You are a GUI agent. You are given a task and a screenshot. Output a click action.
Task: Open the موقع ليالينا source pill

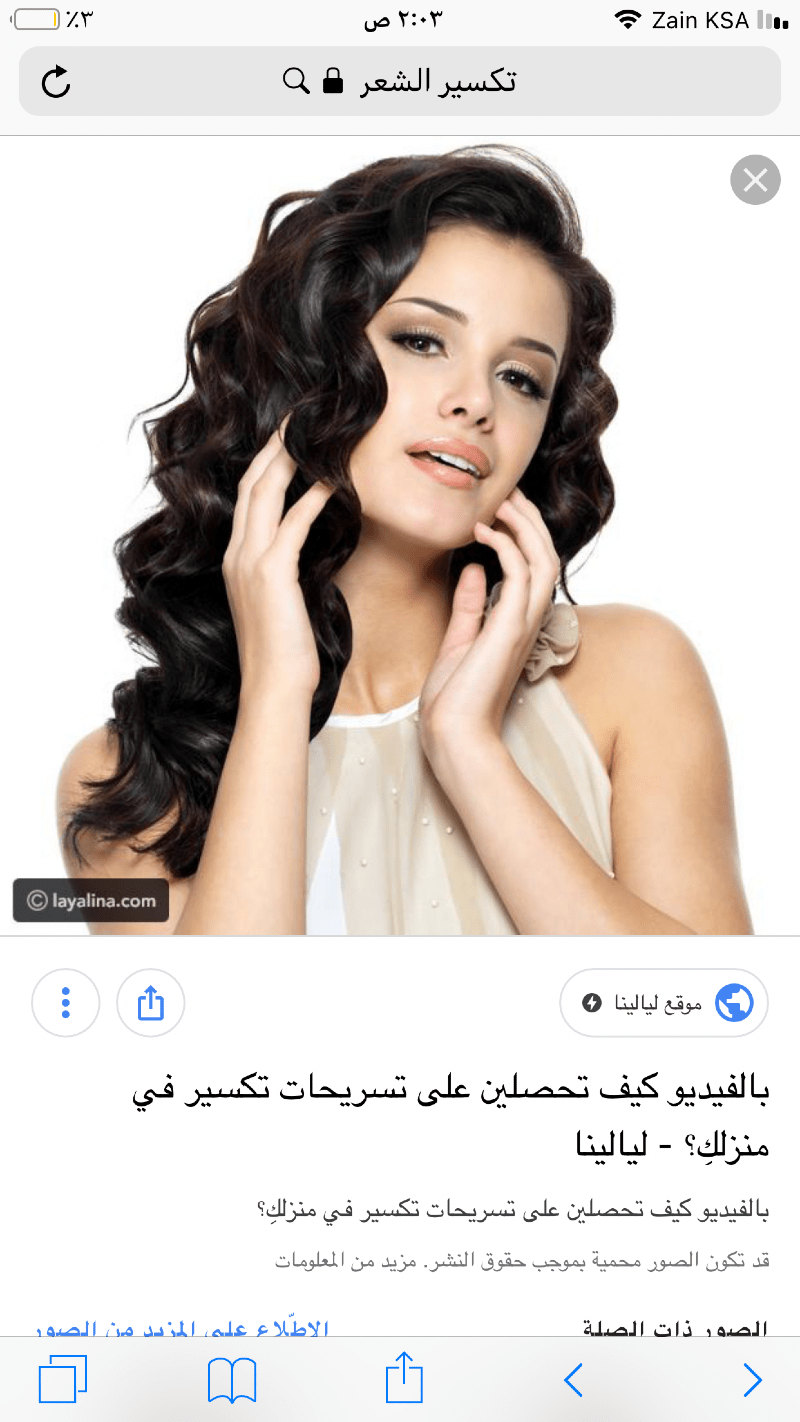(x=663, y=1002)
